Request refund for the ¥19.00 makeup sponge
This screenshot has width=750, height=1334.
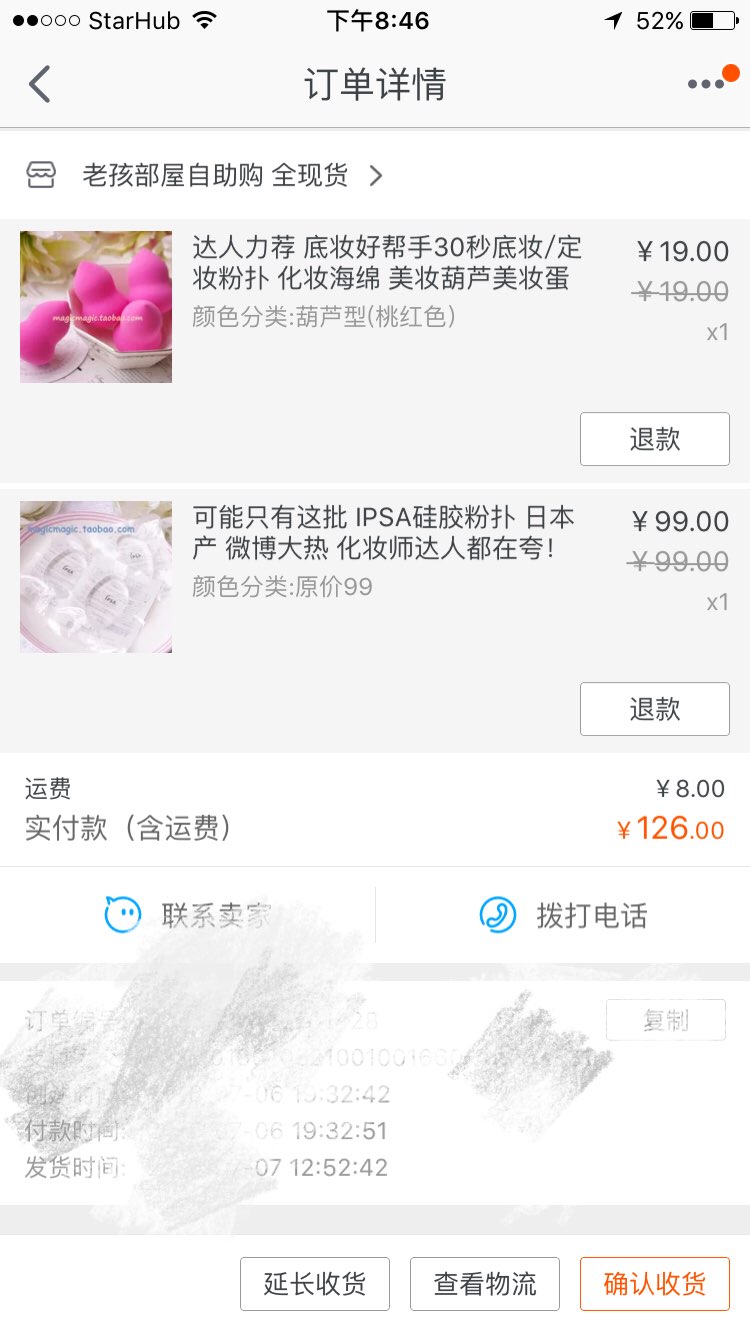654,439
